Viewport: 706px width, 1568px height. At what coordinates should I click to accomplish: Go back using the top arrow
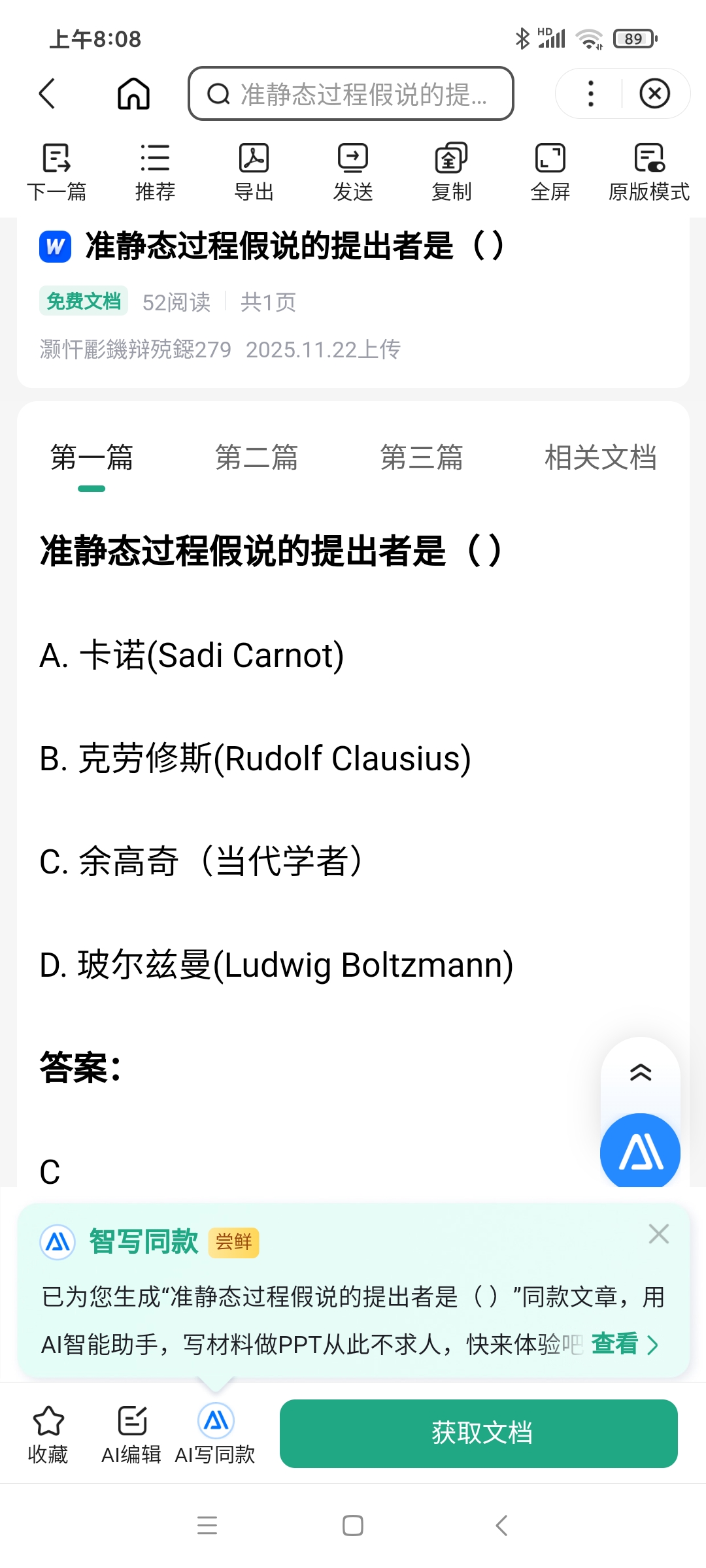[x=47, y=94]
